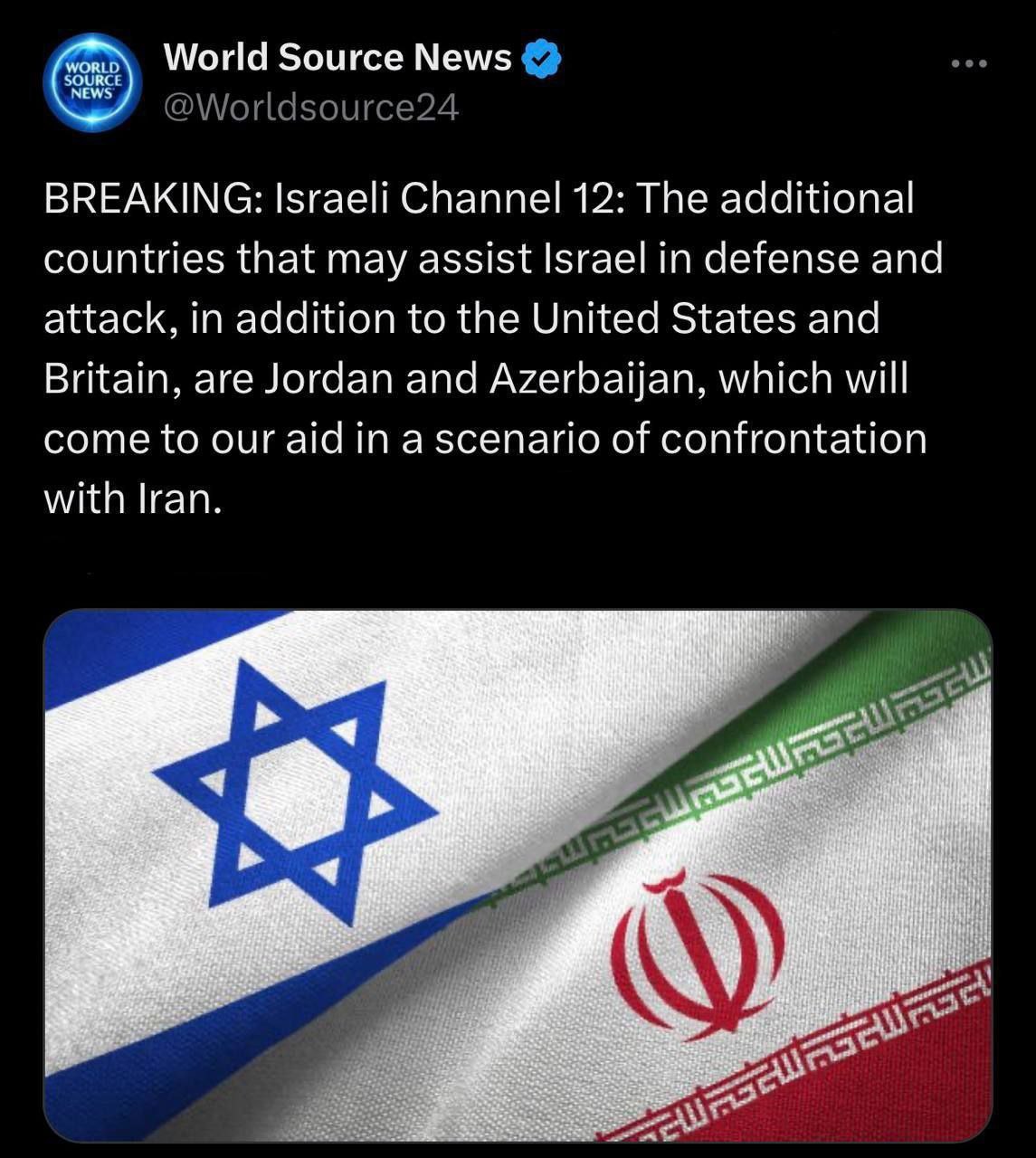Open the @Worldsource24 handle
Screen dimensions: 1036x1158
[x=310, y=108]
